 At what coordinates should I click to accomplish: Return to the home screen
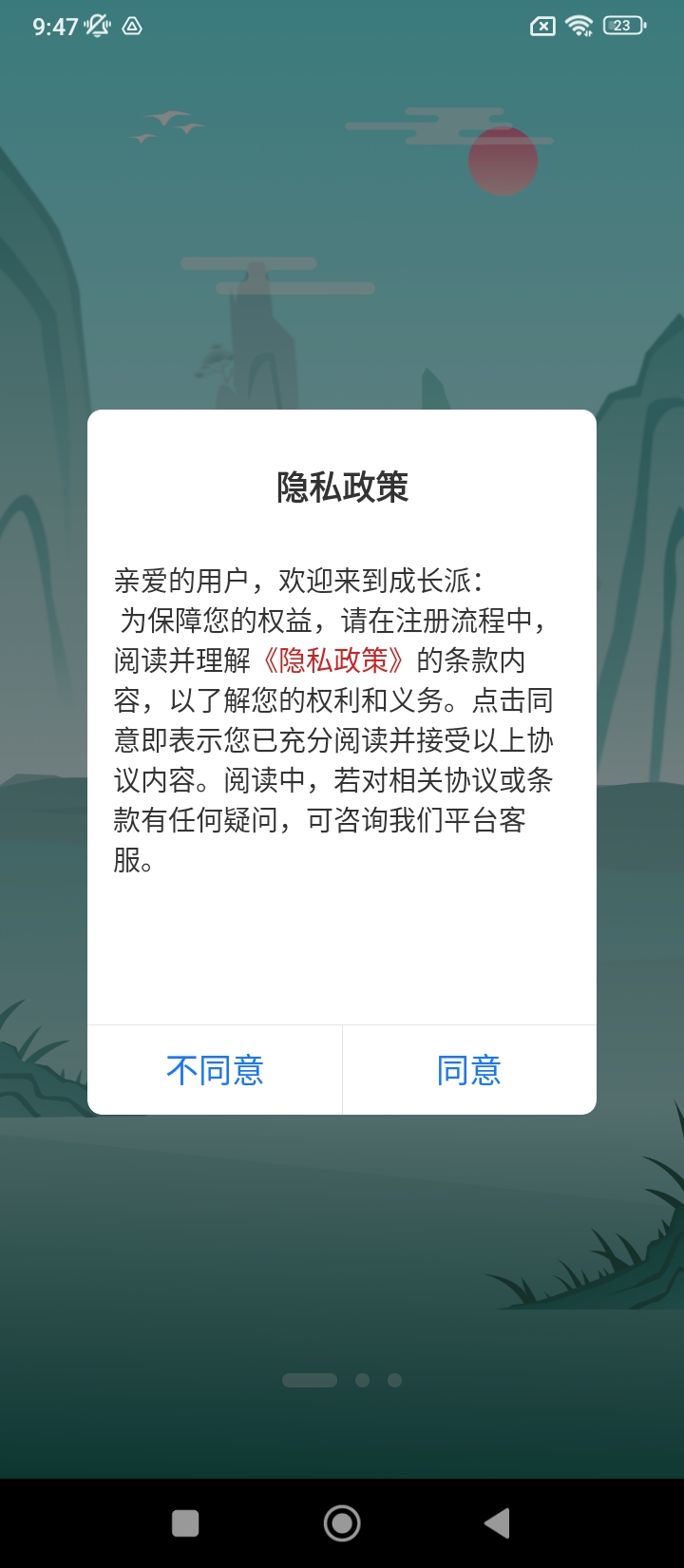[342, 1523]
